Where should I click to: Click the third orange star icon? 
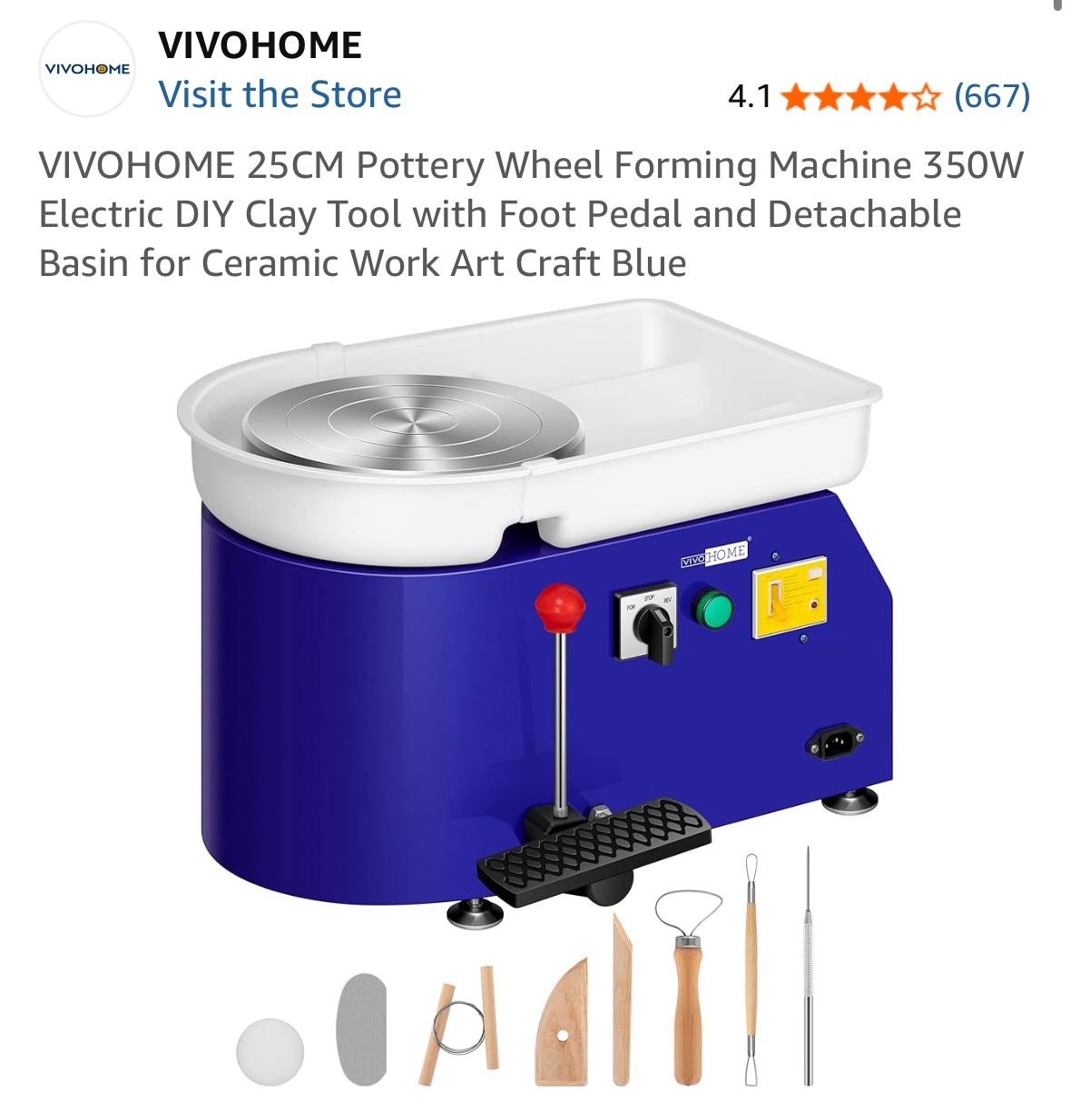tap(862, 94)
